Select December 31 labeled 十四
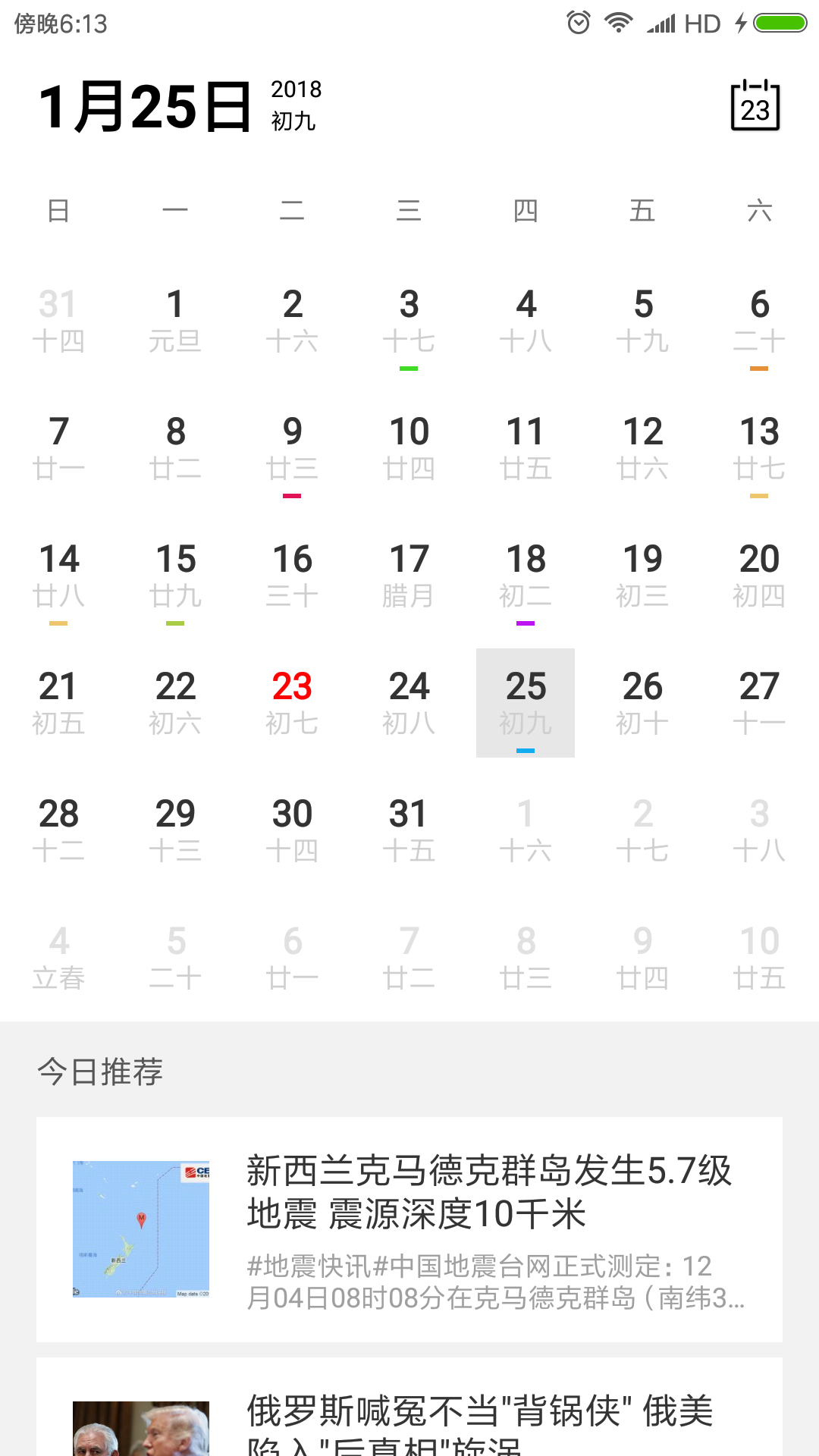819x1456 pixels. [58, 320]
